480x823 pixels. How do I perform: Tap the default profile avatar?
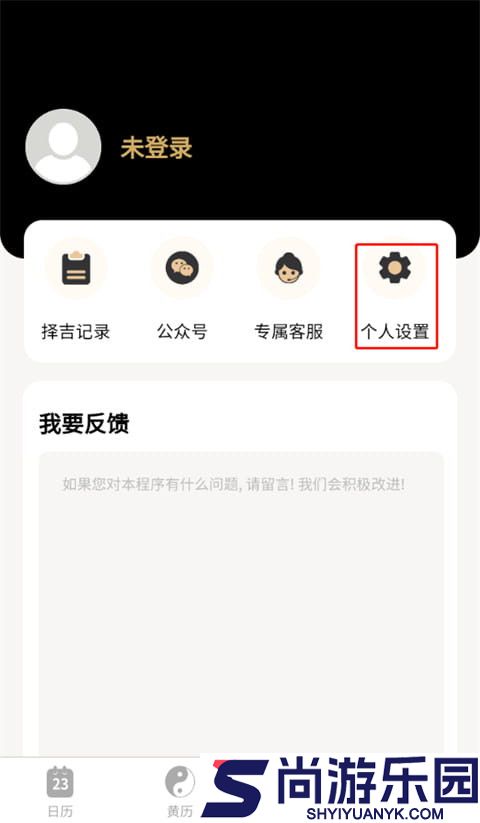pyautogui.click(x=63, y=146)
